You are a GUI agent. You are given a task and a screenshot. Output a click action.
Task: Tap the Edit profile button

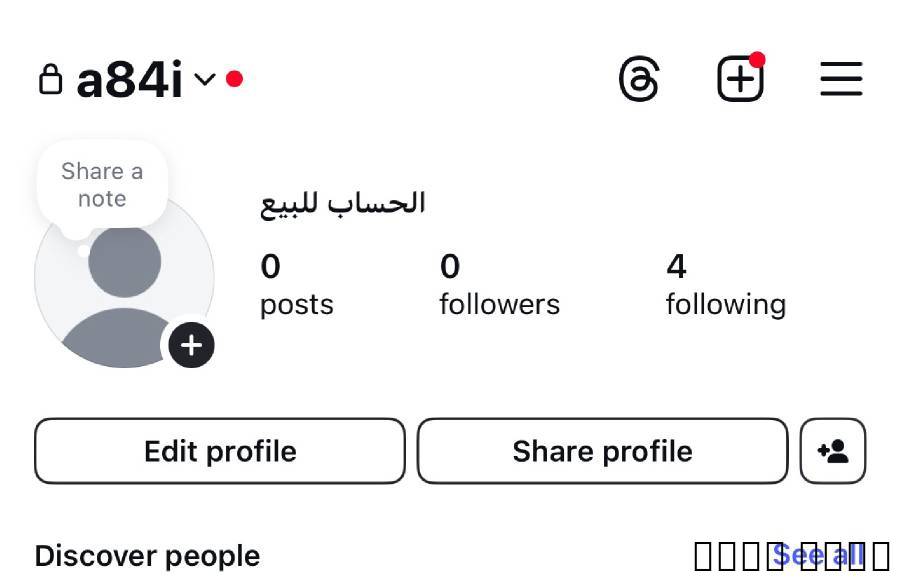pos(220,451)
